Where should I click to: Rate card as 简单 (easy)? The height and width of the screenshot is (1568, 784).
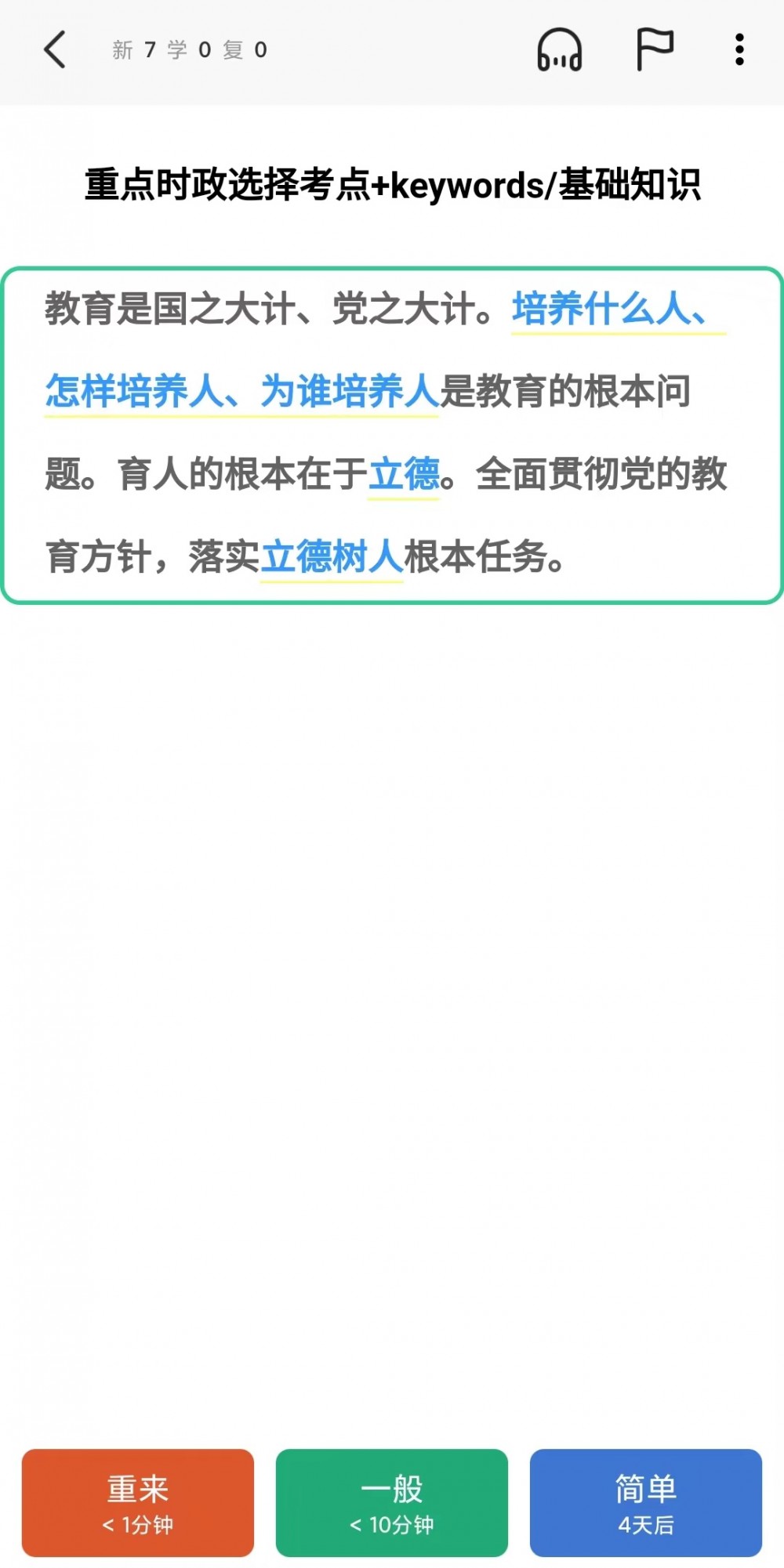(x=645, y=1502)
